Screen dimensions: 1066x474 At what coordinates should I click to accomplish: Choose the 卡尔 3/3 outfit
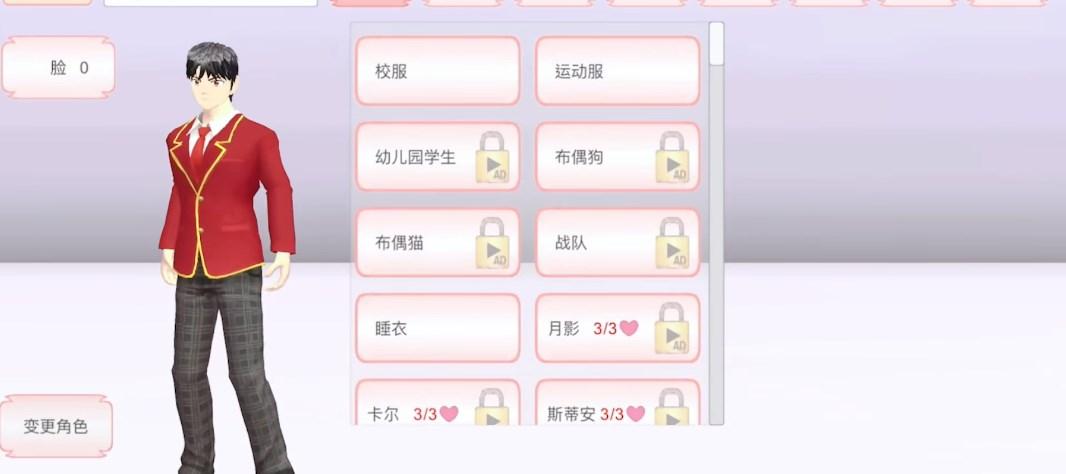437,408
